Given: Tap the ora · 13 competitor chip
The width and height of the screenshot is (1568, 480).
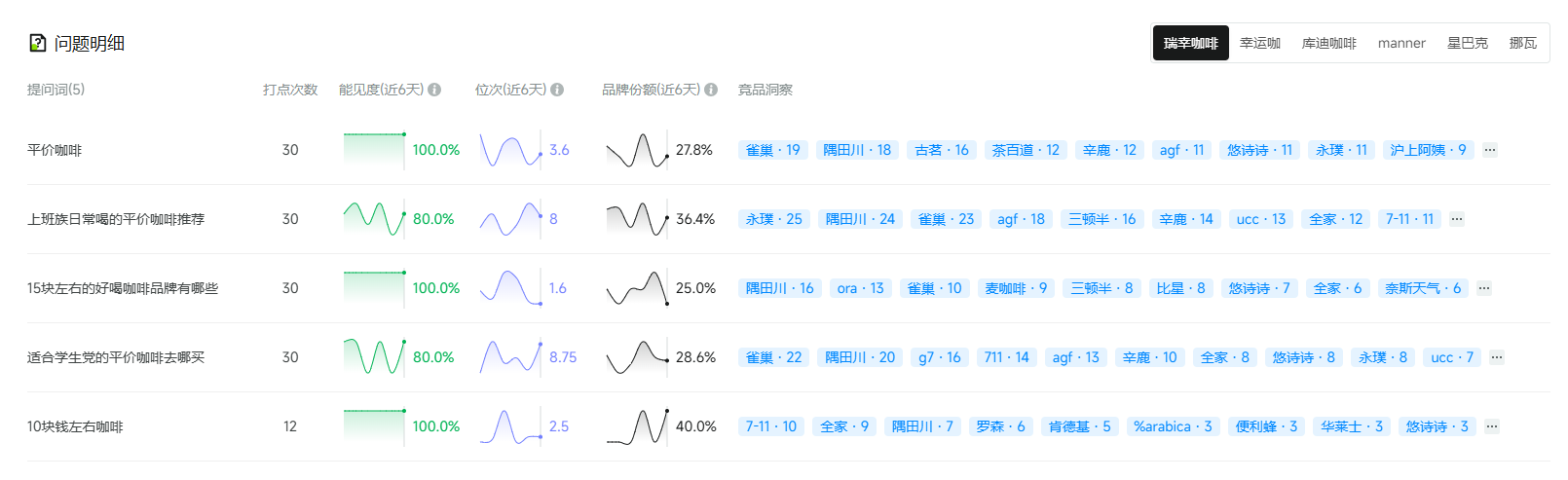Looking at the screenshot, I should 860,288.
